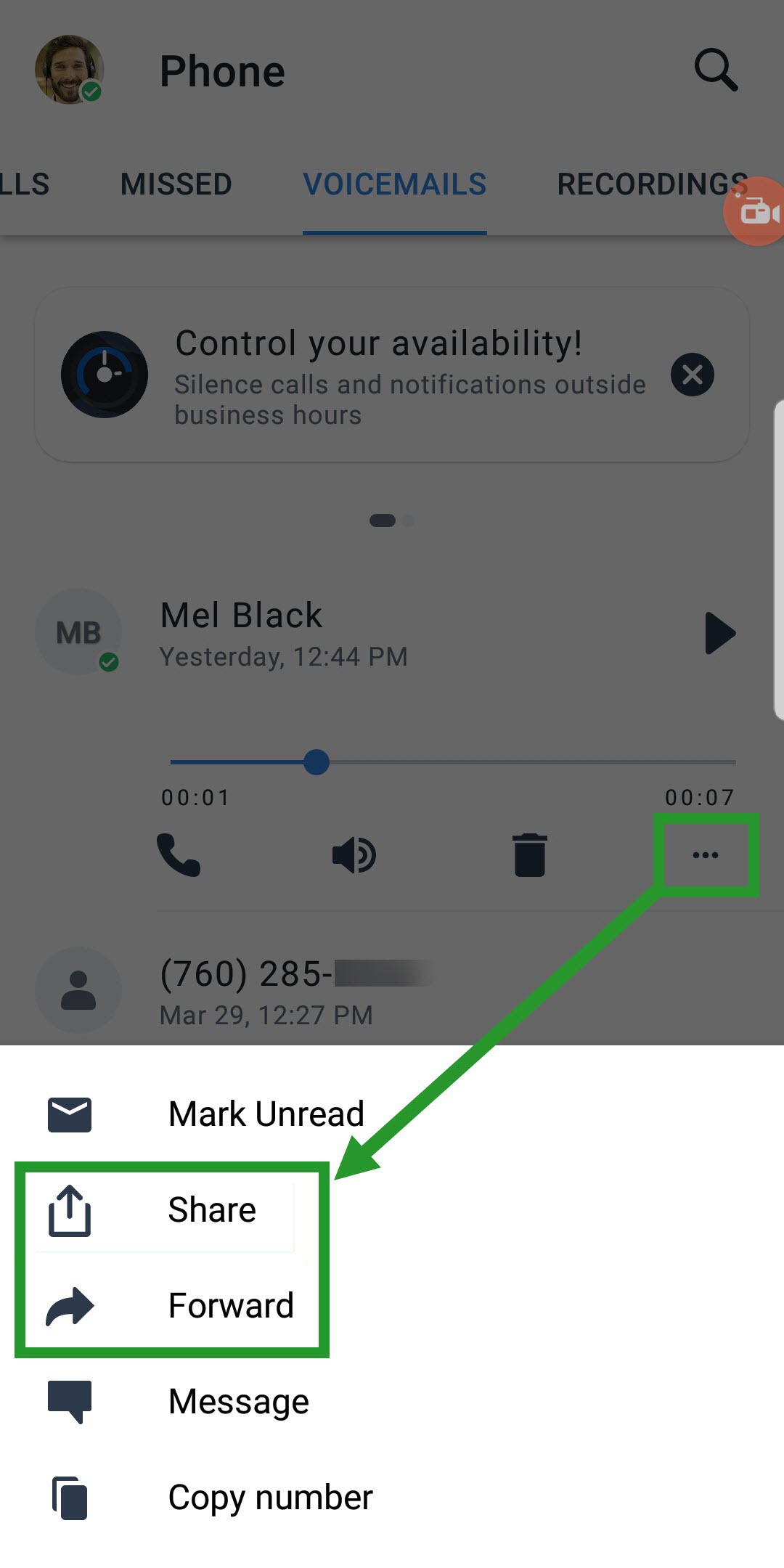Toggle speaker output for the voicemail
The height and width of the screenshot is (1568, 784).
(354, 855)
